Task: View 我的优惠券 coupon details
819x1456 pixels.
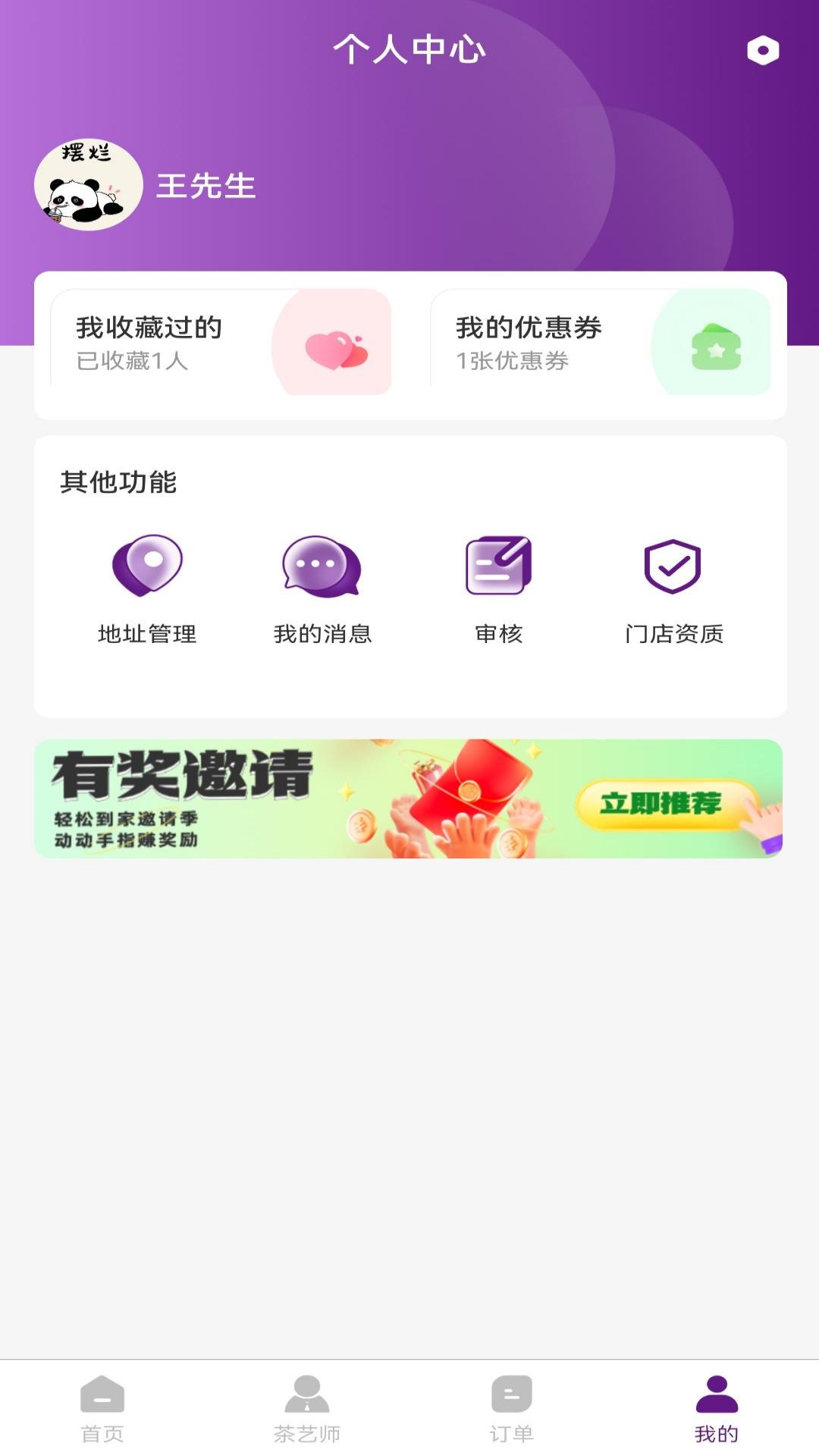Action: click(x=529, y=326)
